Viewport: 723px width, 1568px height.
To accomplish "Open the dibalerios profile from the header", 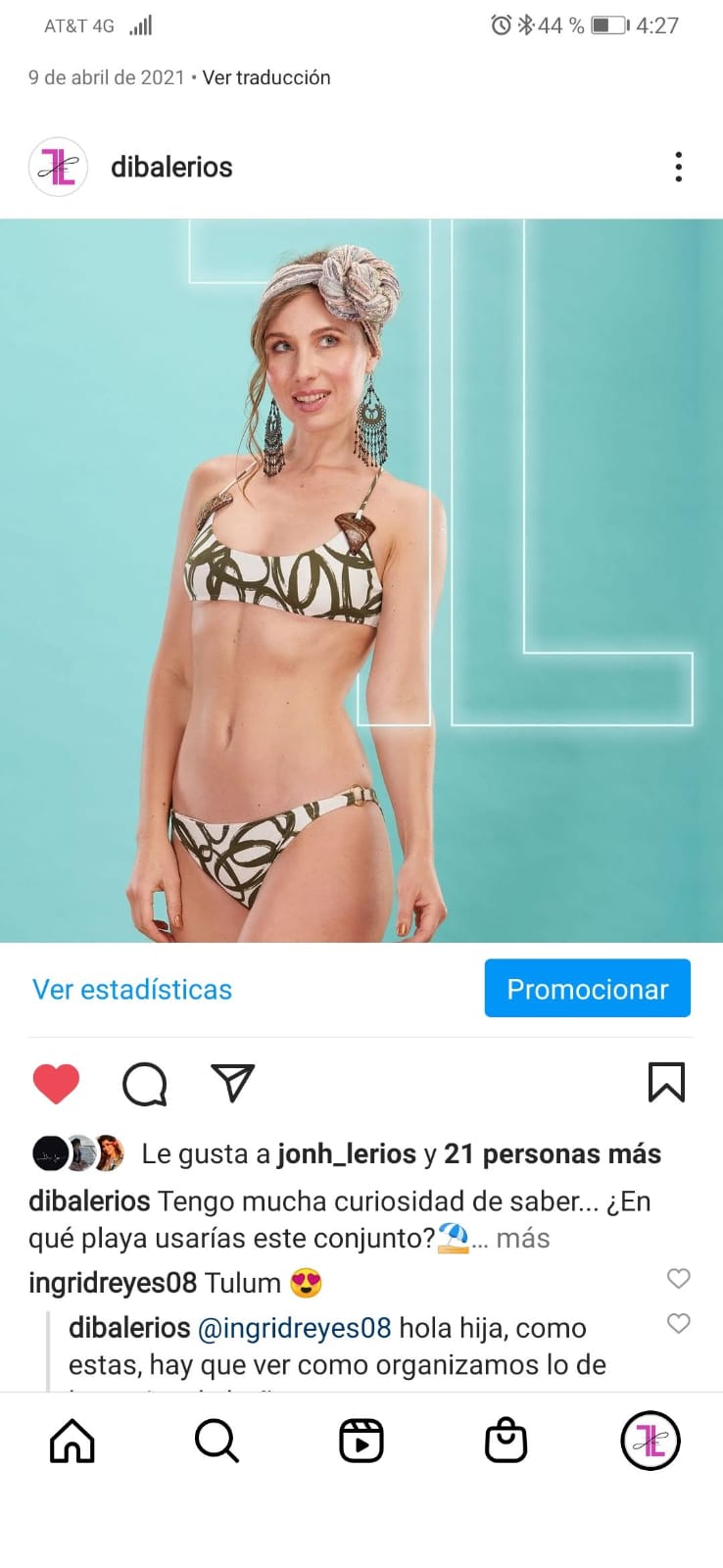I will [x=171, y=167].
